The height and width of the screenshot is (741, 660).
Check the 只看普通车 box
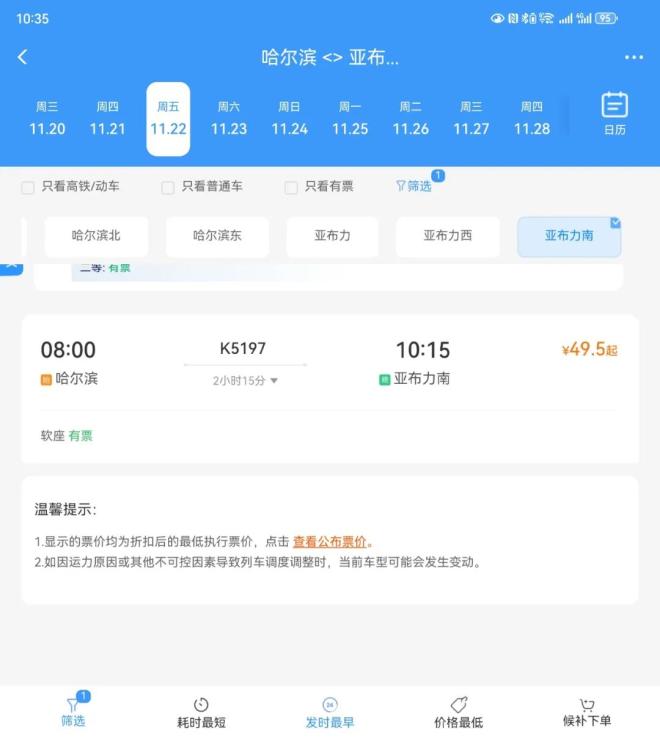pos(168,187)
